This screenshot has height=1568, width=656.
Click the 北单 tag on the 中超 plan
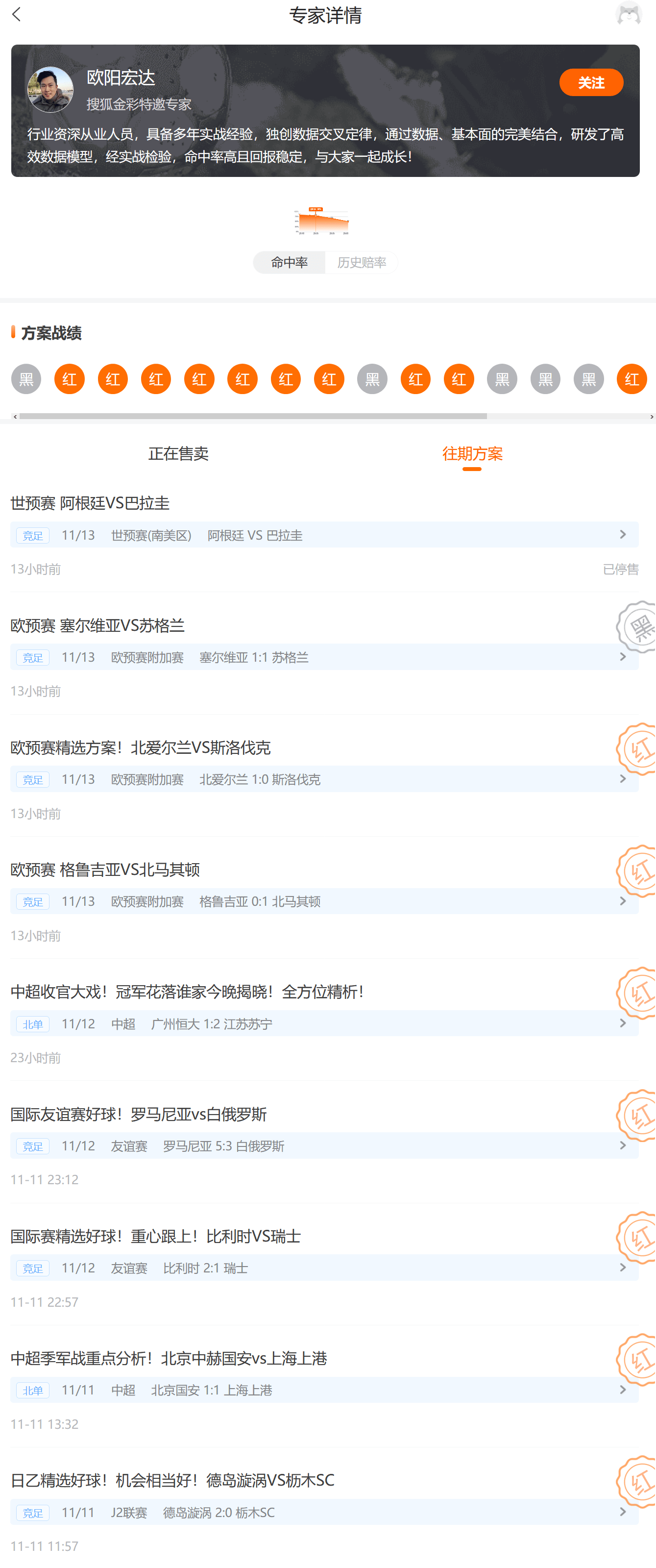(x=32, y=1024)
